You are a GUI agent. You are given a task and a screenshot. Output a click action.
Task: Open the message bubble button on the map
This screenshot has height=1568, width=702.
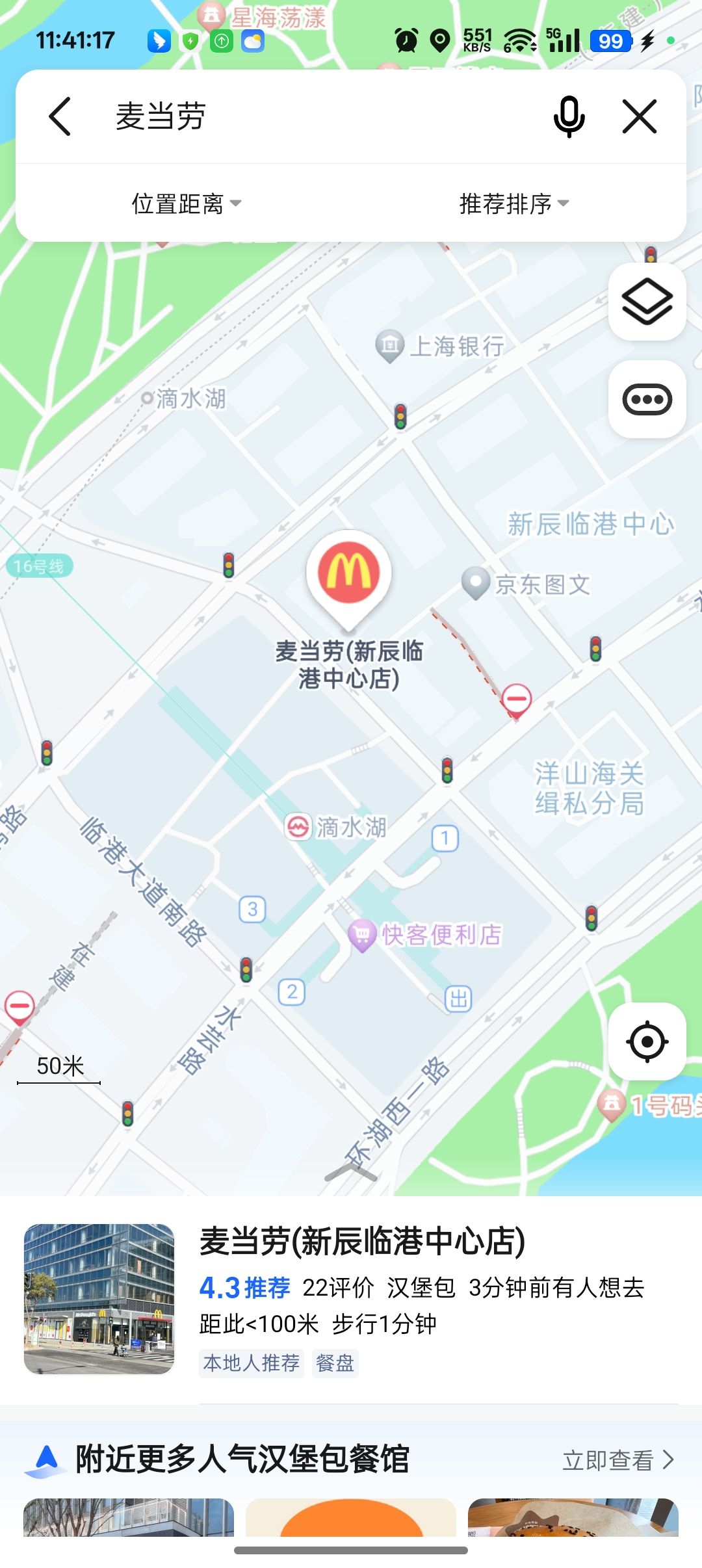pyautogui.click(x=647, y=399)
